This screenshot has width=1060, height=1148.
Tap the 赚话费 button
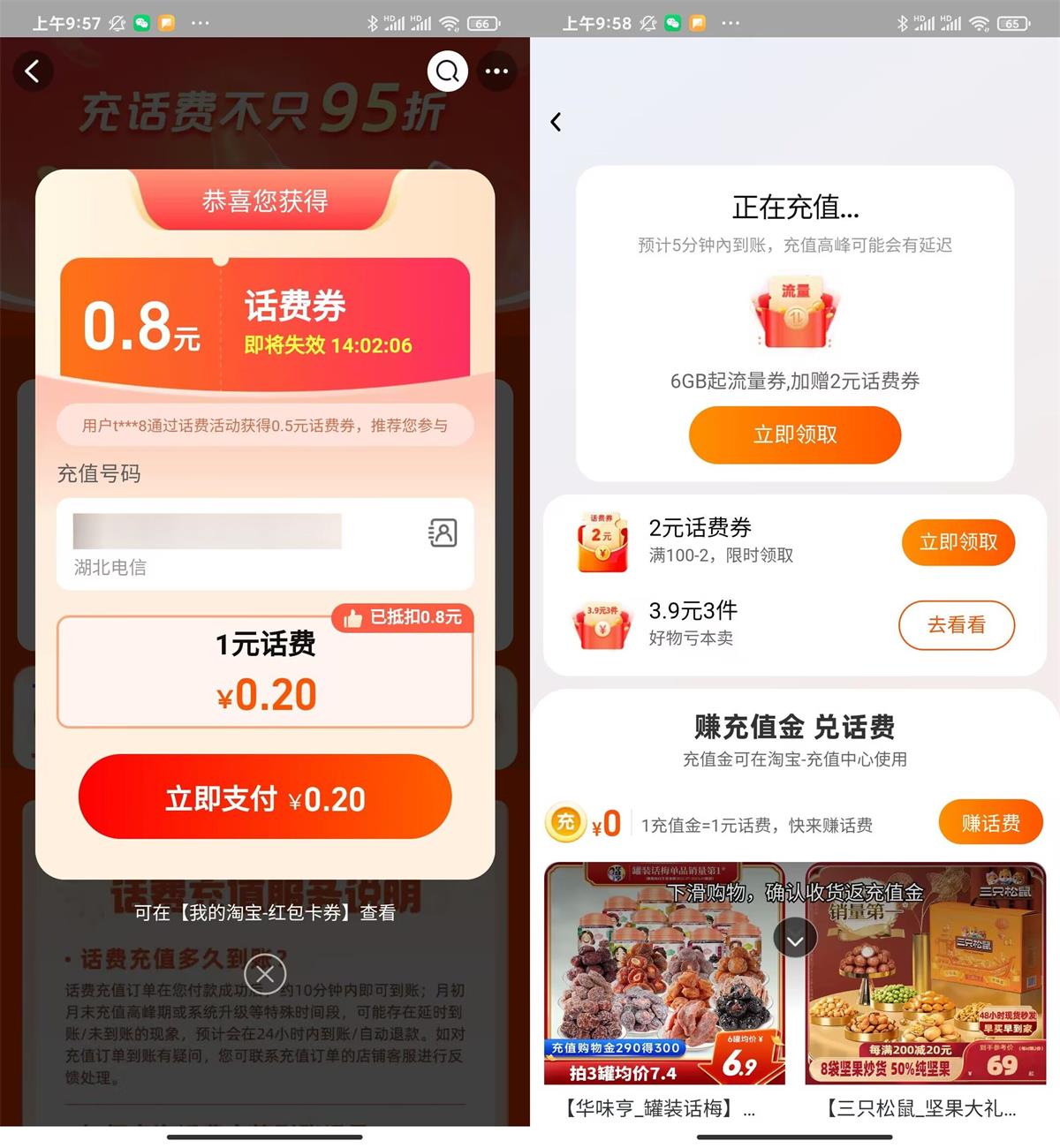[990, 823]
